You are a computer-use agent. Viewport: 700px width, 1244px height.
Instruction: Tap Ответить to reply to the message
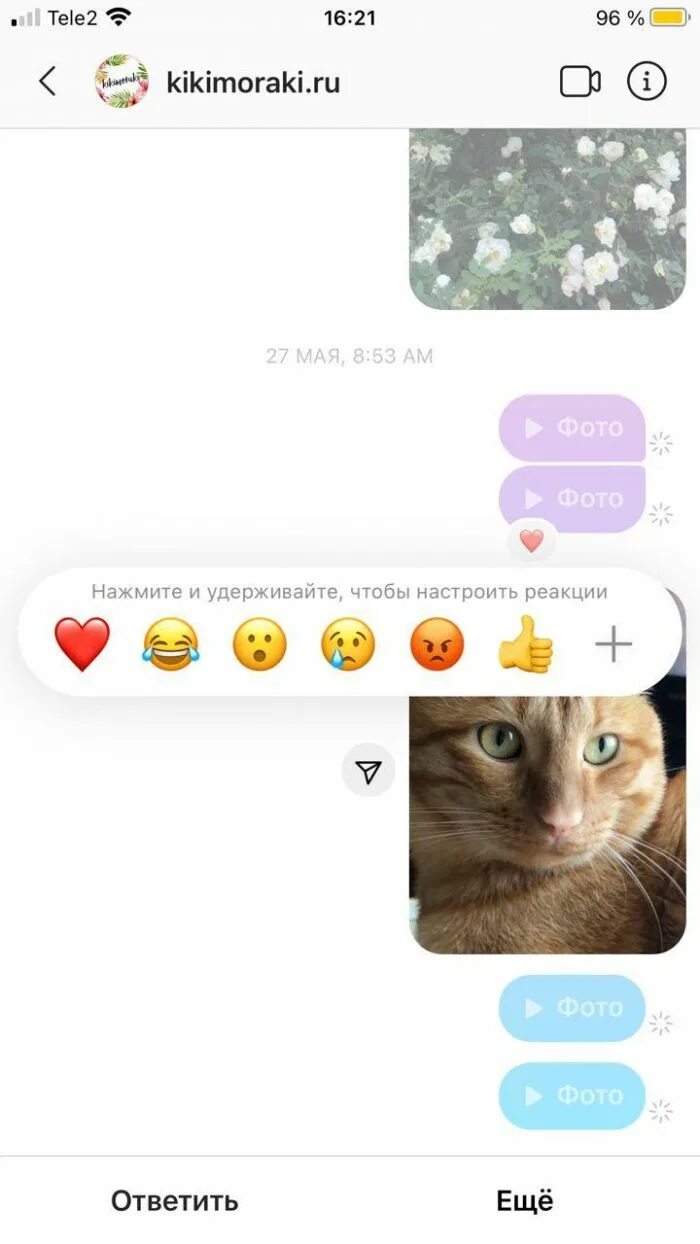[x=175, y=1200]
